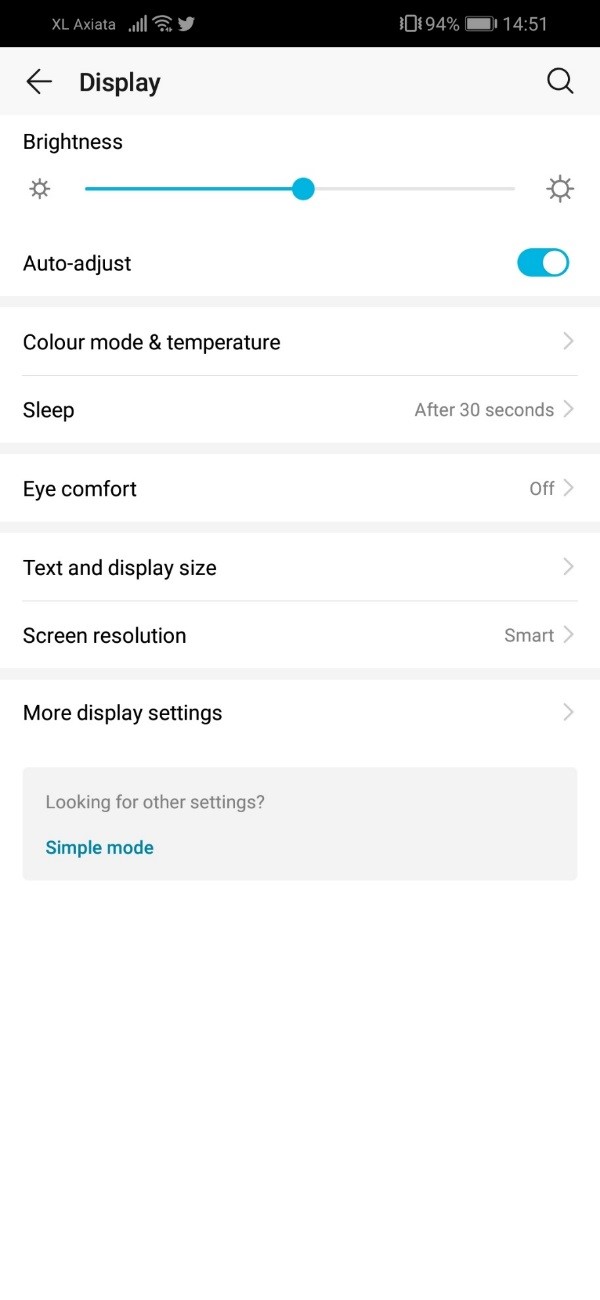Screen dimensions: 600x1300
Task: Open Screen resolution setting
Action: pos(300,636)
